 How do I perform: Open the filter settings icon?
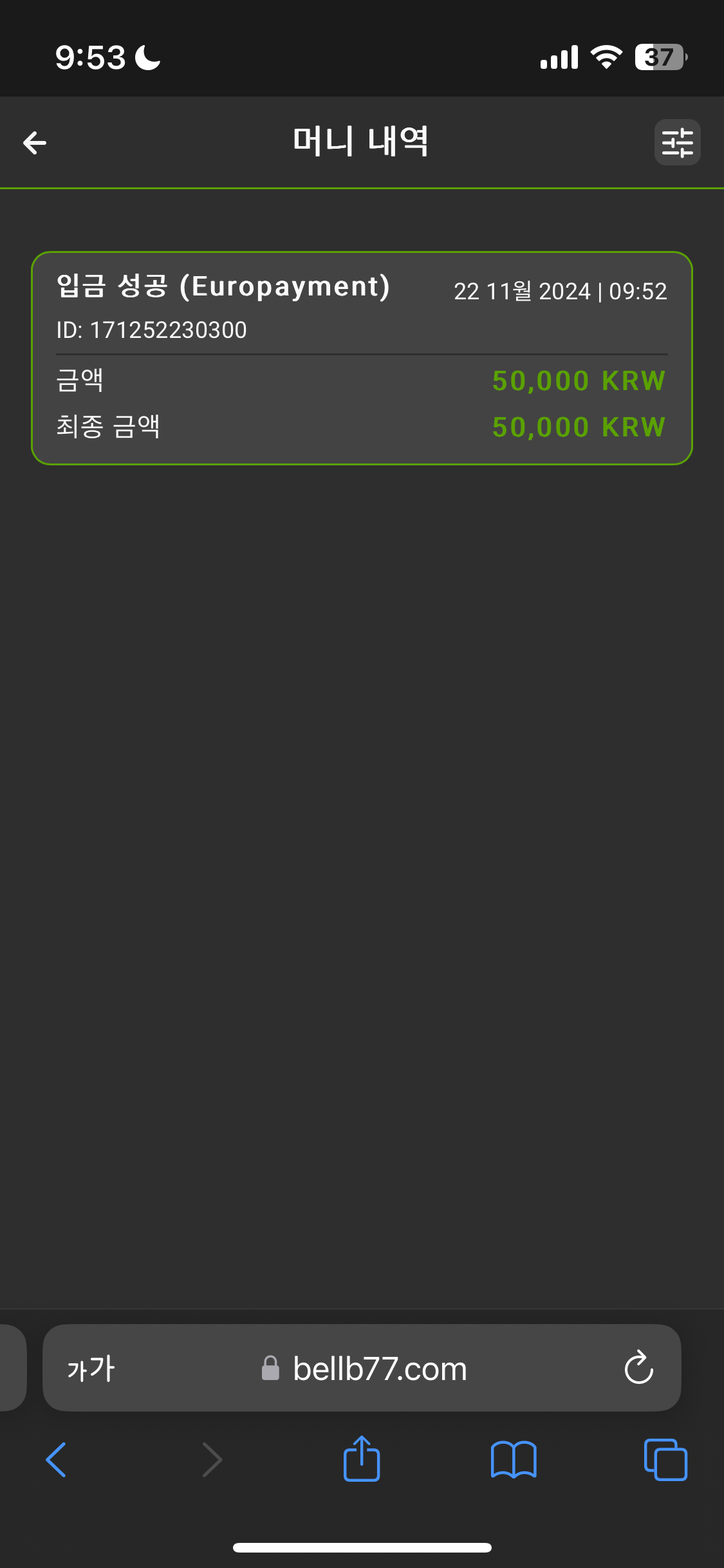[x=677, y=142]
